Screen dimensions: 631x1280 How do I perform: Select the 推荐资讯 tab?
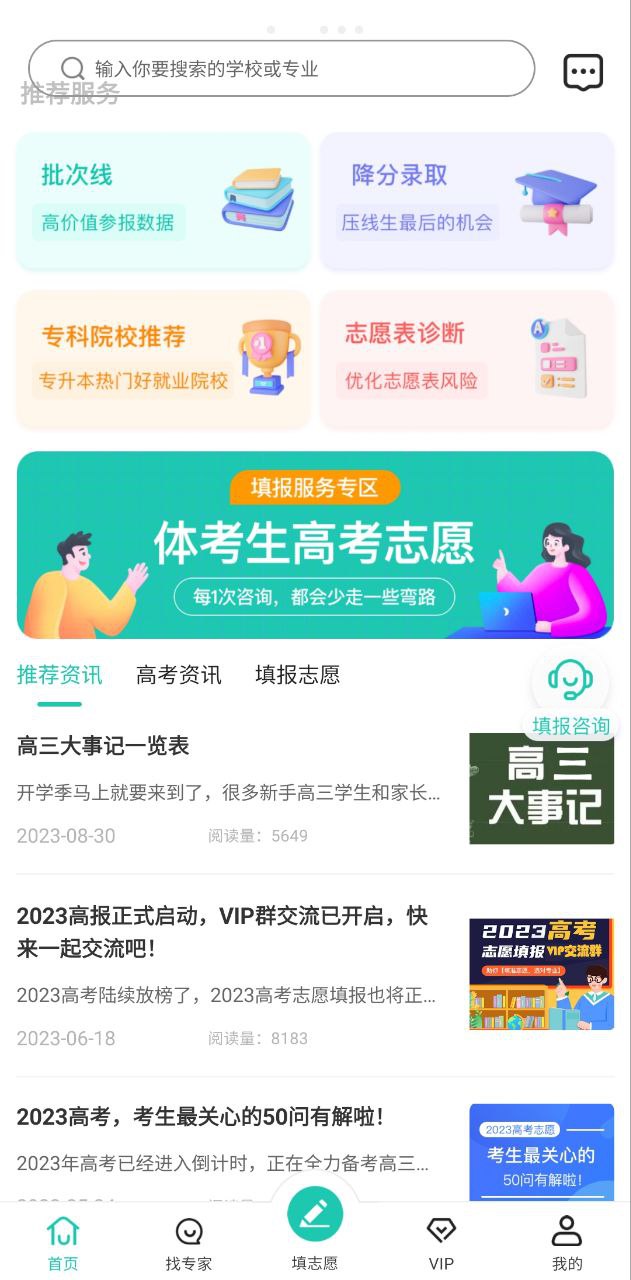point(59,675)
